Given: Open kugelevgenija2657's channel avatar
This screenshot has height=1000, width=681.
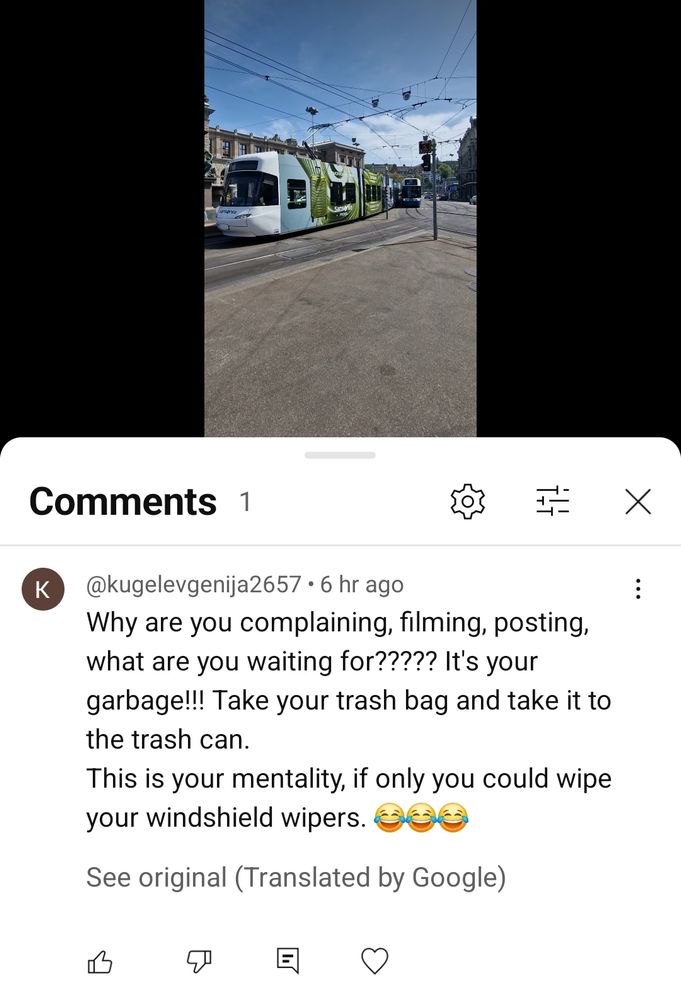Looking at the screenshot, I should (x=43, y=590).
